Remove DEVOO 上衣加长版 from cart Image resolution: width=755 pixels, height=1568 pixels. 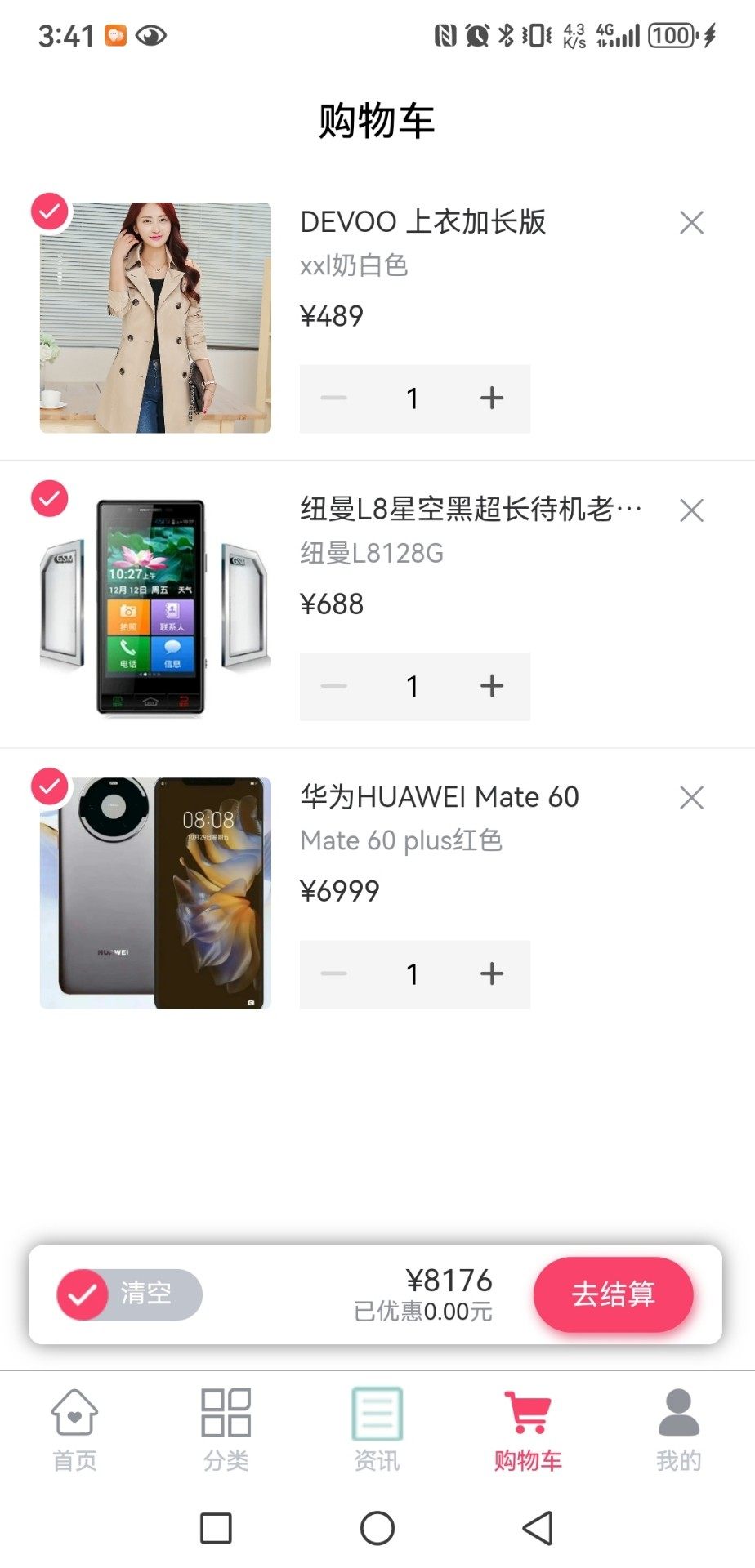click(691, 222)
